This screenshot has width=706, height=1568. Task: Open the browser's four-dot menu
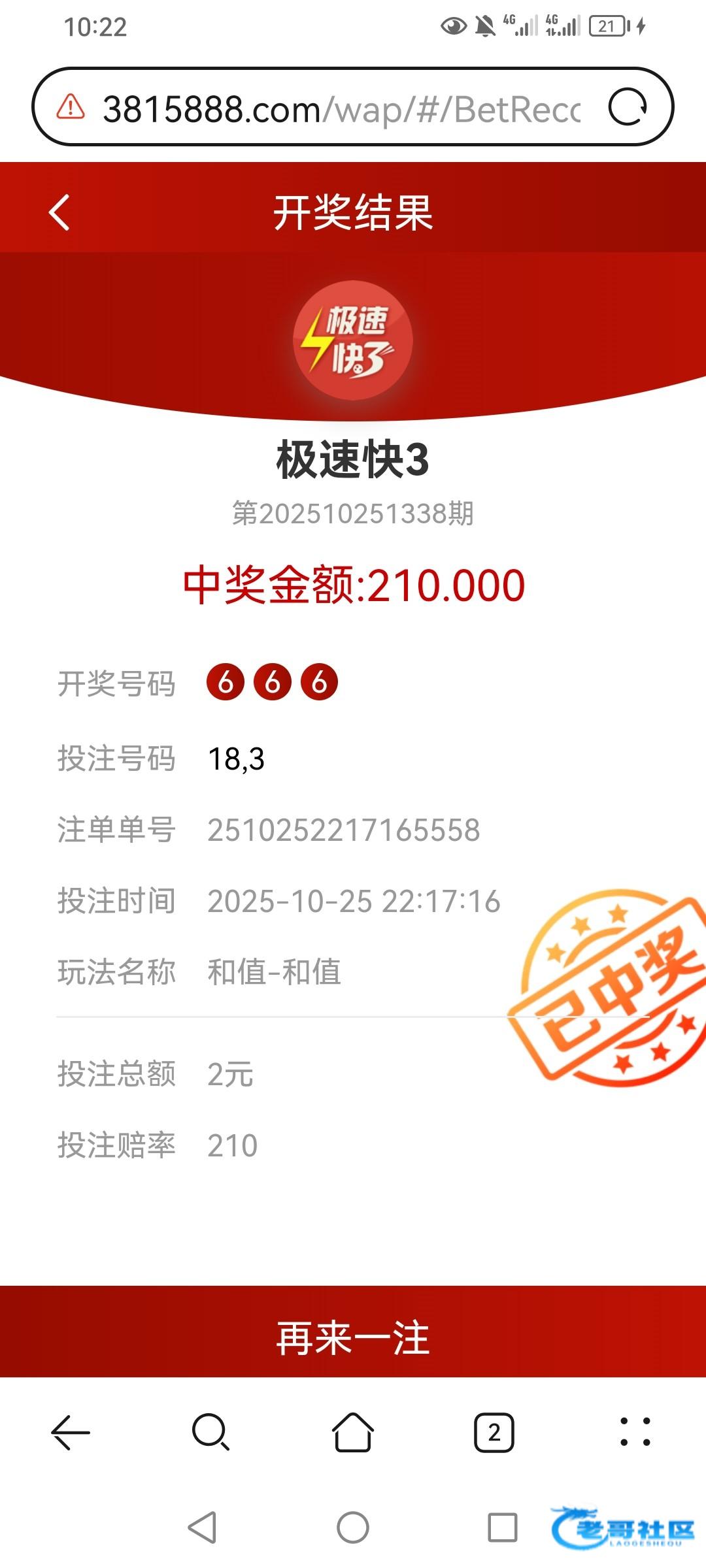tap(635, 1432)
